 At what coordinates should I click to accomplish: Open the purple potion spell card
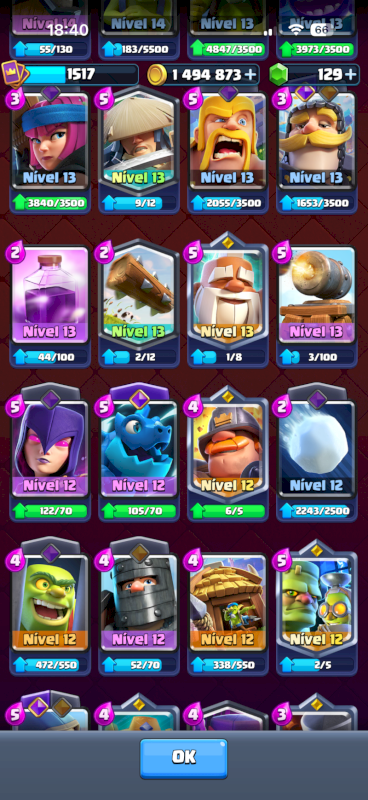(x=50, y=306)
